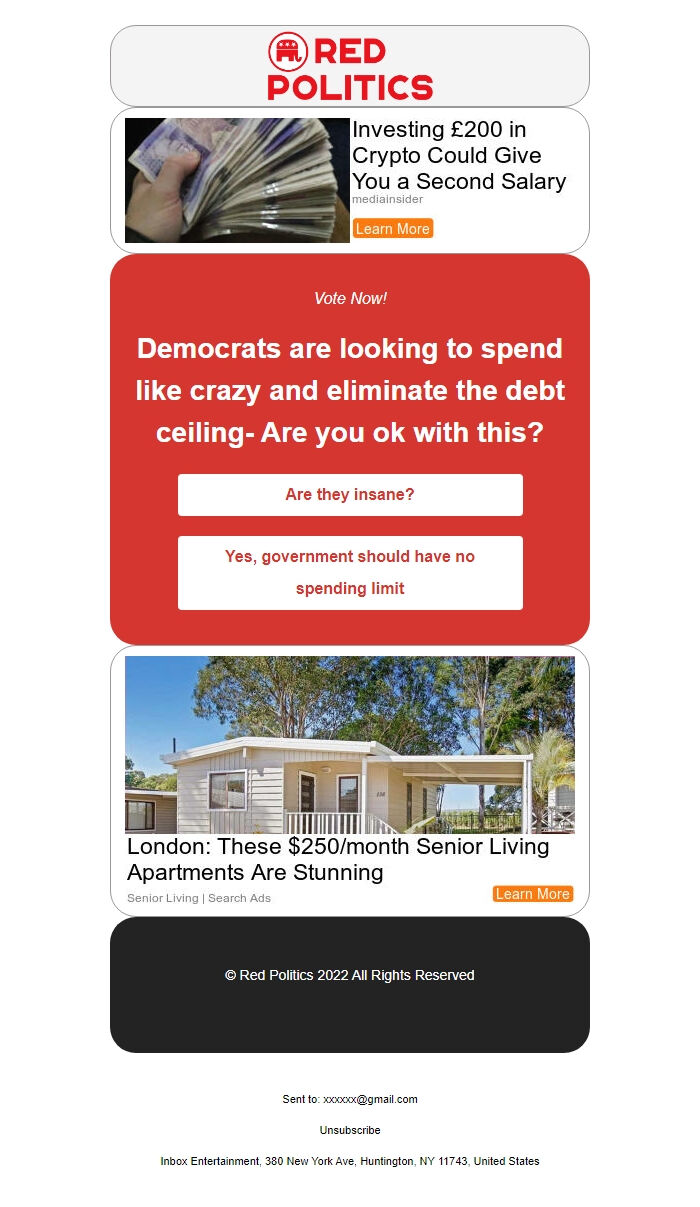Open the '$250/month Senior Living Apartments' headline
Image resolution: width=700 pixels, height=1207 pixels.
[x=338, y=859]
